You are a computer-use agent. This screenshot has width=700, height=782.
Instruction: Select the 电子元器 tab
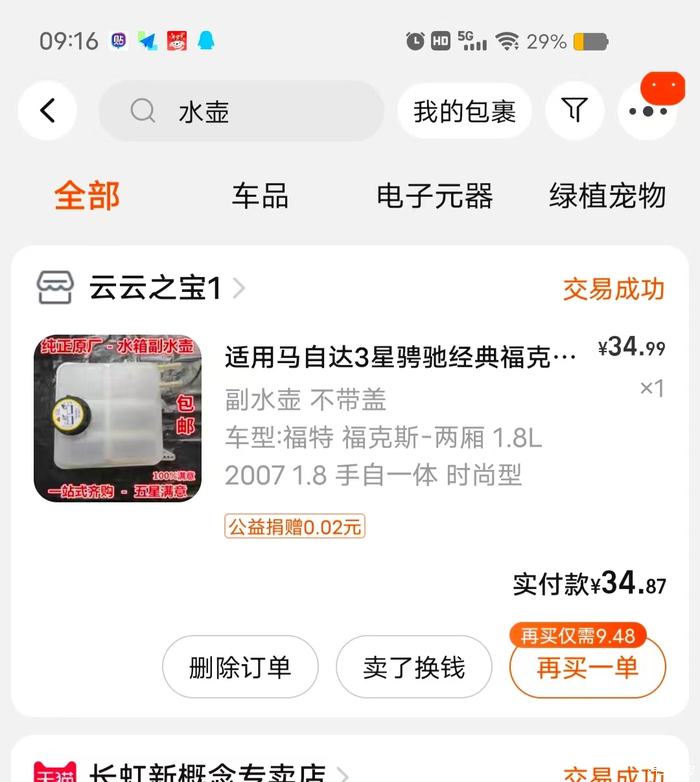pyautogui.click(x=434, y=196)
